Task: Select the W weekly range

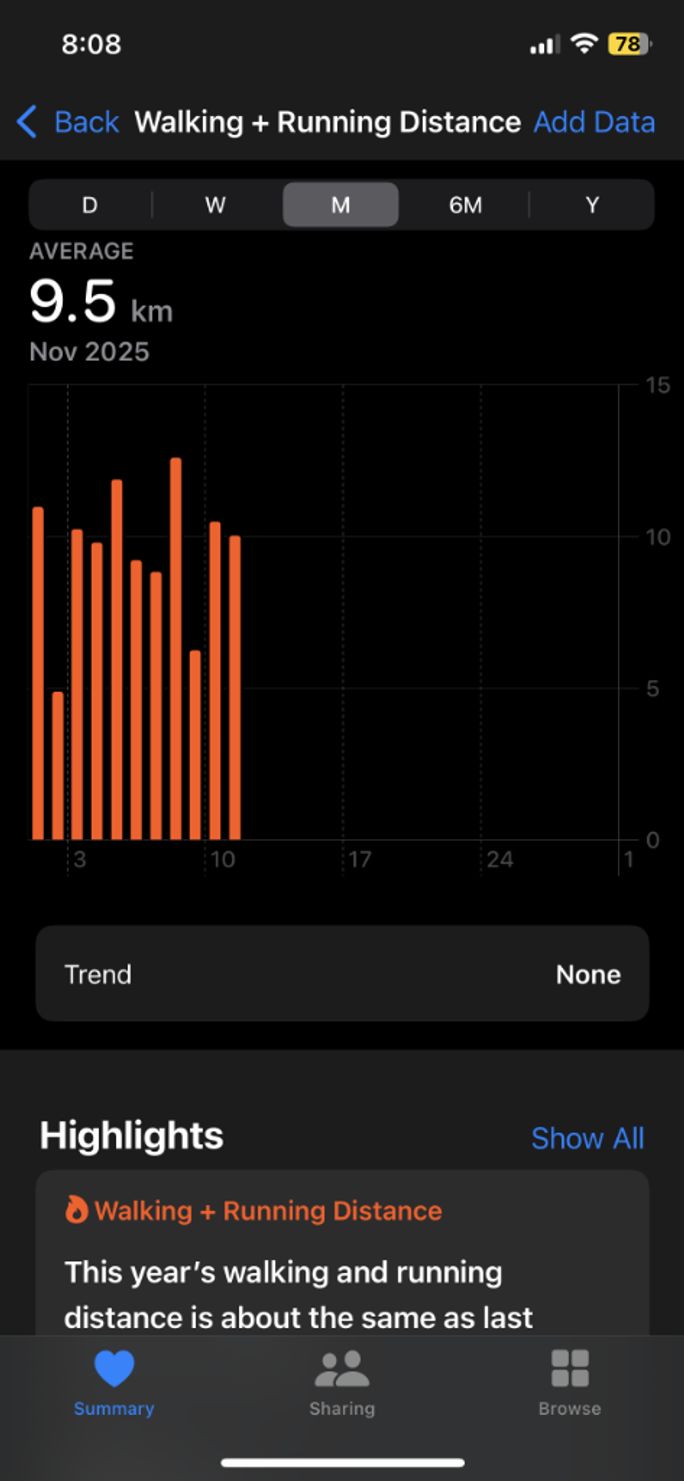Action: pos(215,205)
